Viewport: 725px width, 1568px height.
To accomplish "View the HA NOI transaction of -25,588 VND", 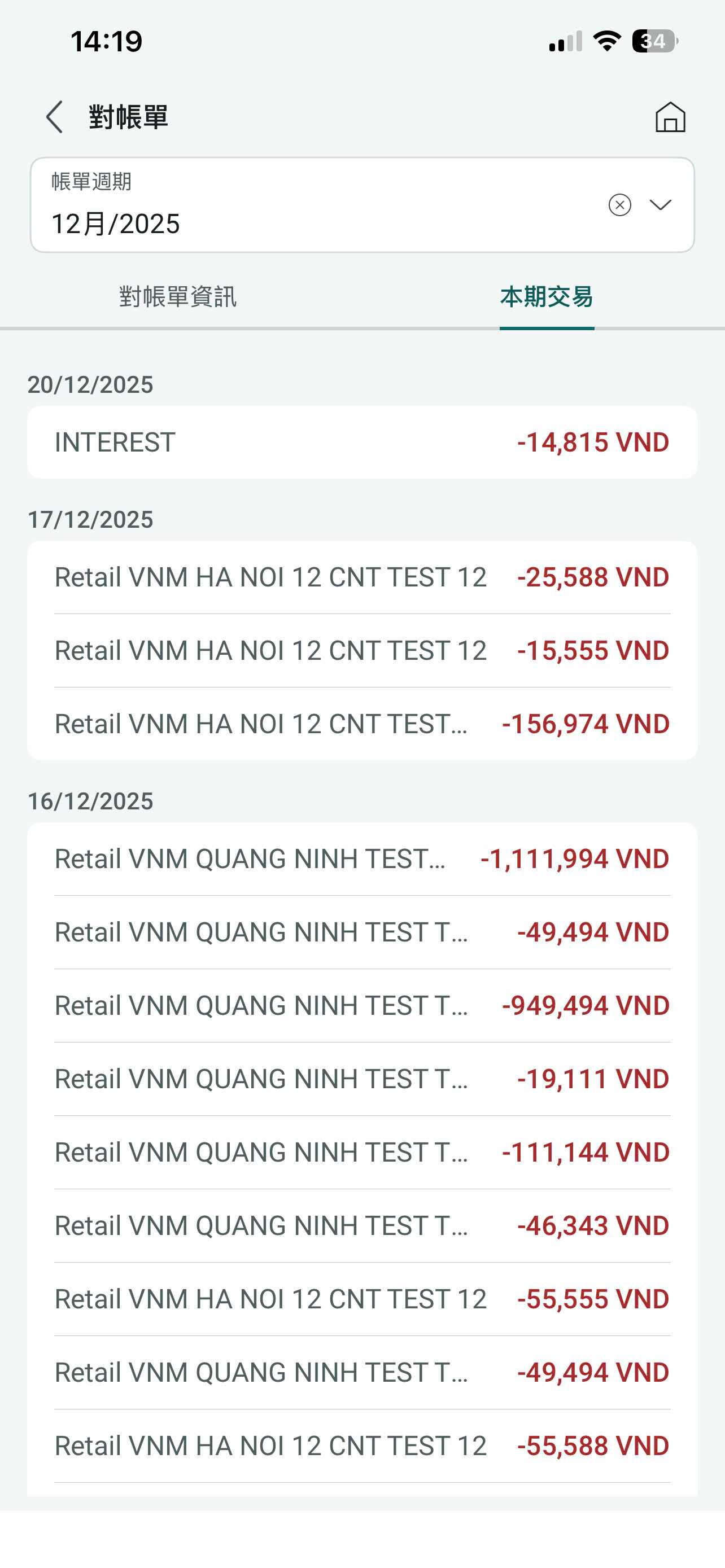I will [362, 577].
